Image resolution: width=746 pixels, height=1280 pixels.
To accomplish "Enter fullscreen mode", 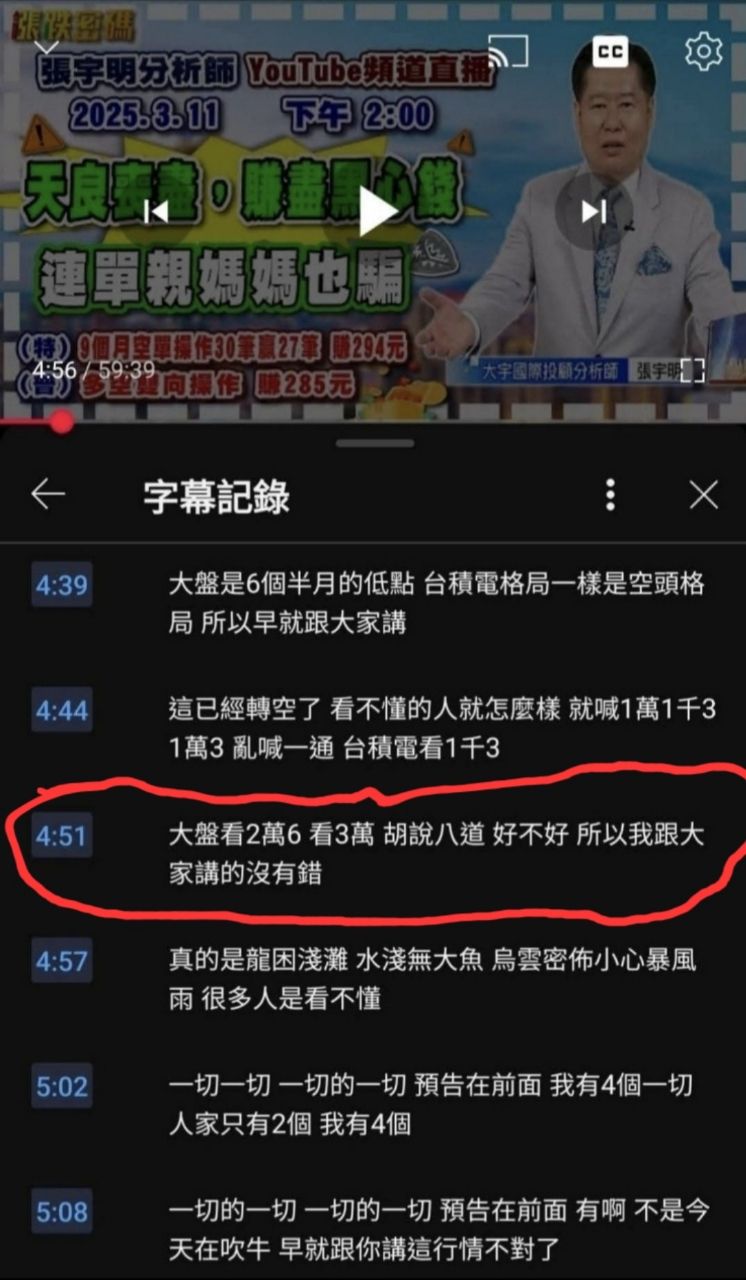I will pyautogui.click(x=692, y=370).
